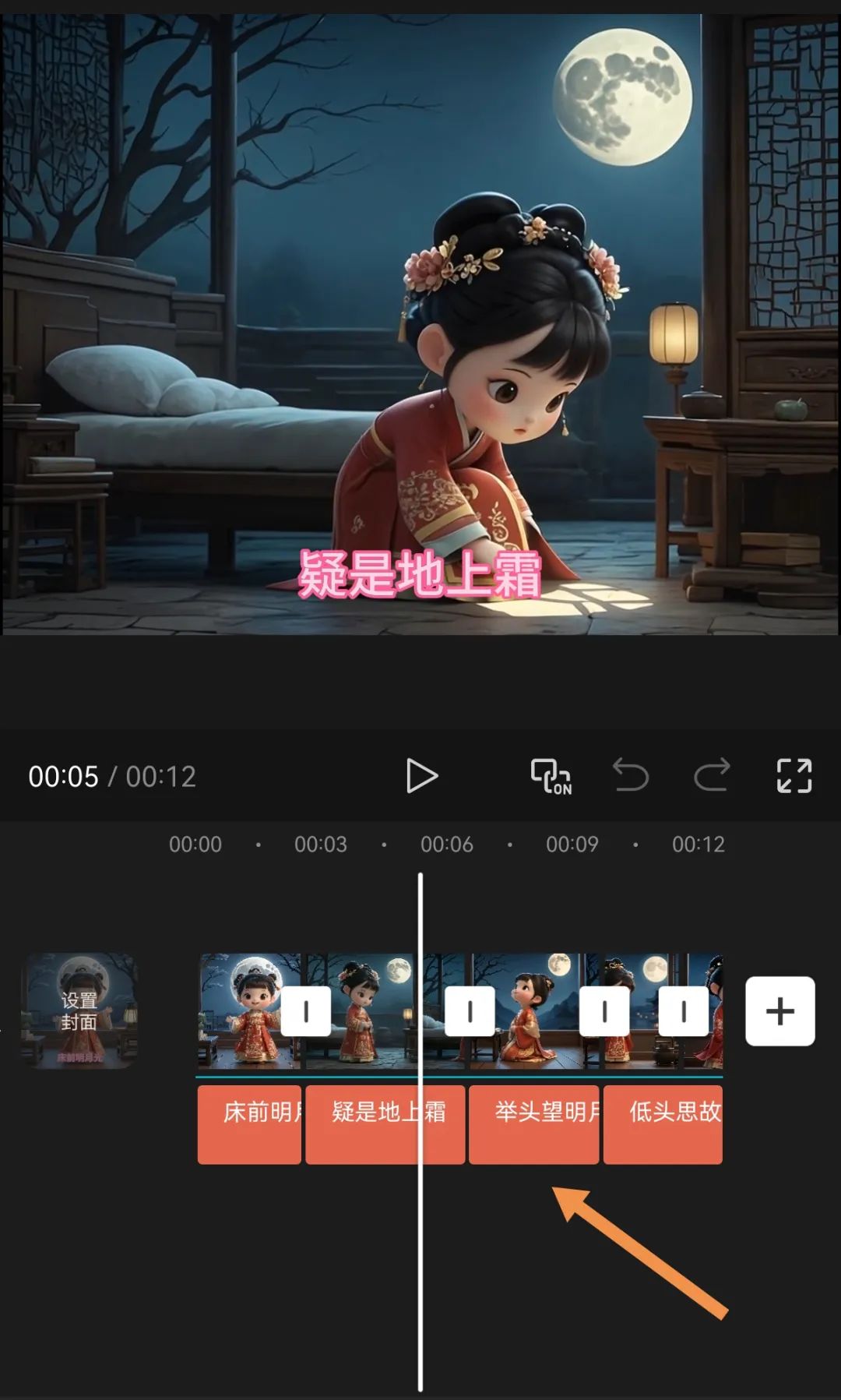841x1400 pixels.
Task: Toggle the keyframe ON icon
Action: [551, 776]
